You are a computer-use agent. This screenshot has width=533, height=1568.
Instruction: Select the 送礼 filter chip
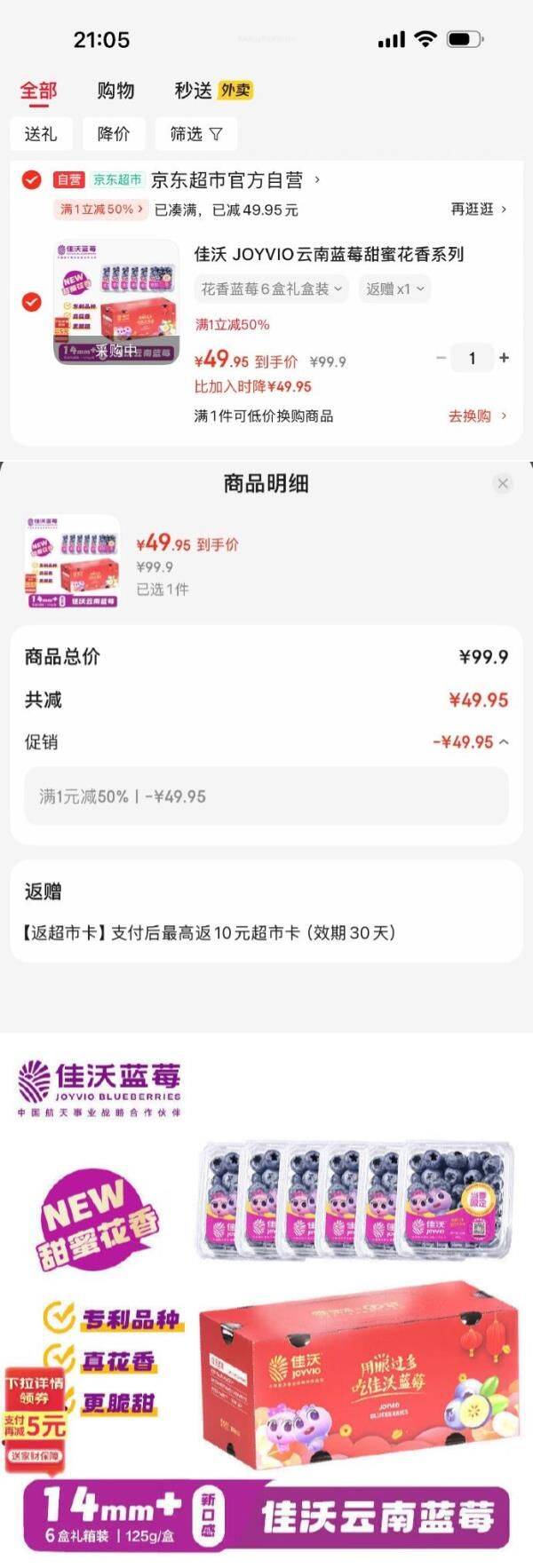click(41, 134)
